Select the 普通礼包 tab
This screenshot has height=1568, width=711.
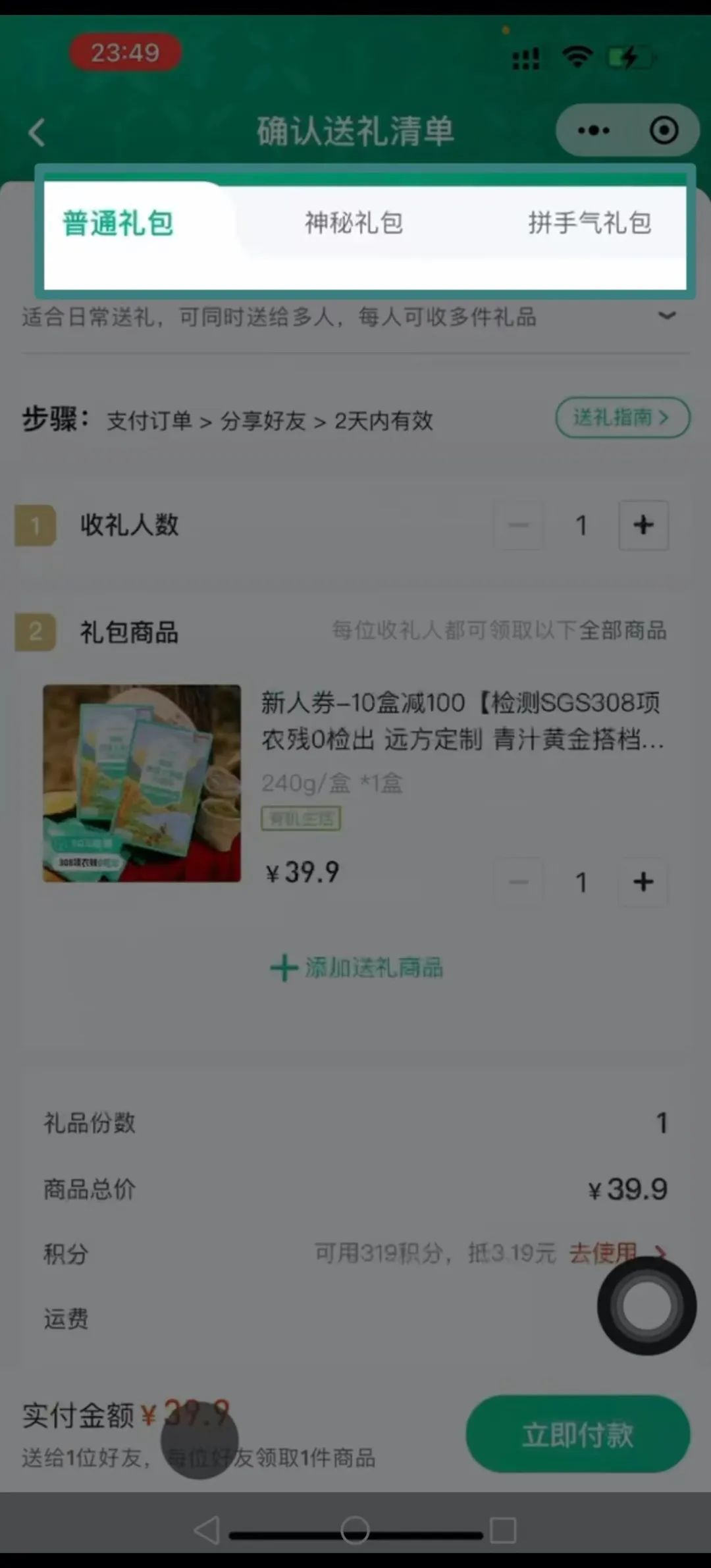[x=118, y=223]
